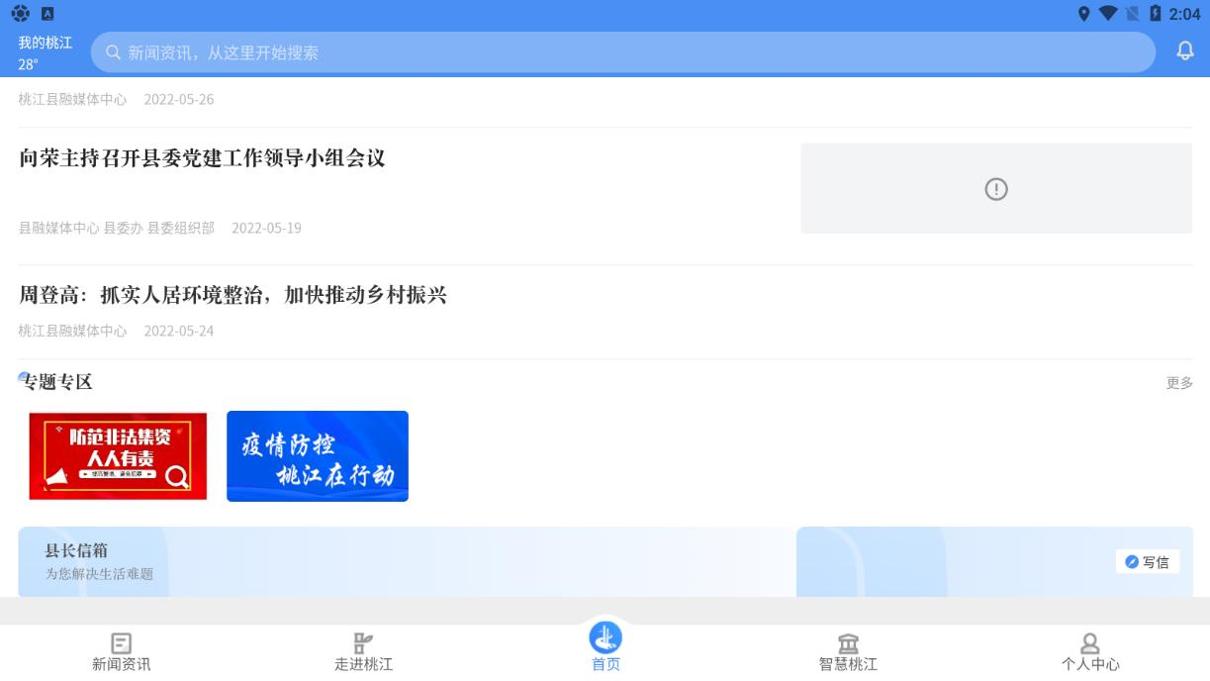1210x681 pixels.
Task: Go to the 首页 tab
Action: point(605,648)
